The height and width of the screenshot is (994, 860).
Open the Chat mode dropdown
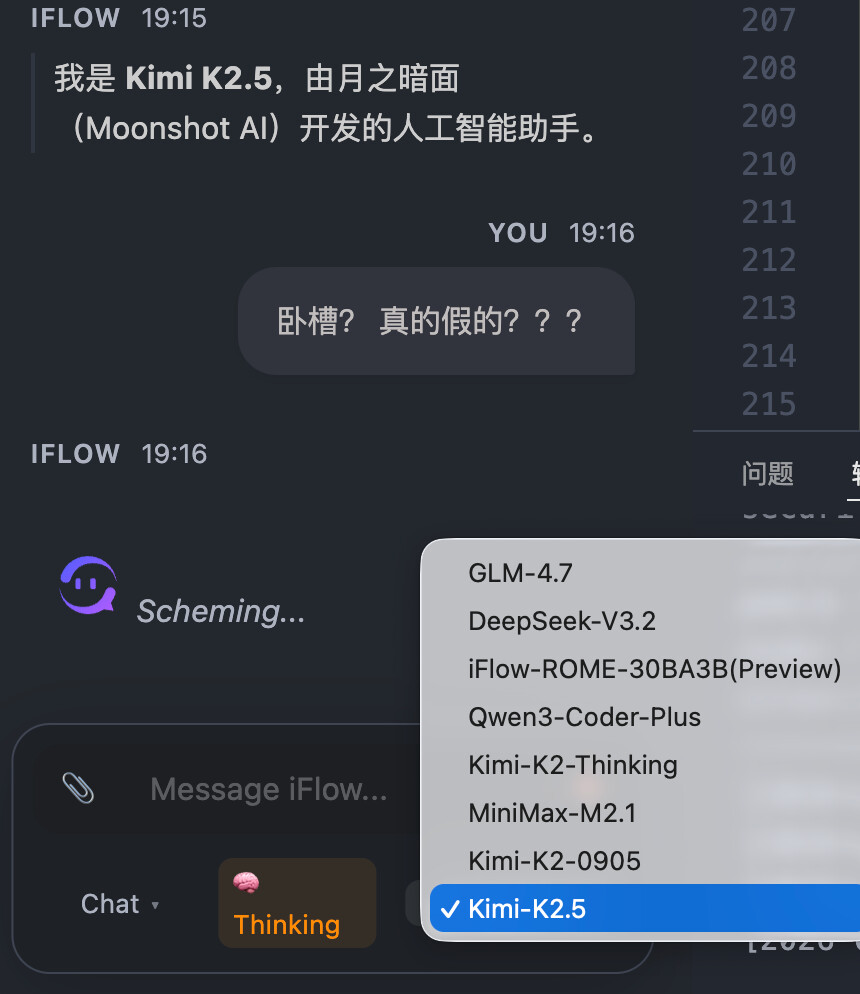coord(120,904)
